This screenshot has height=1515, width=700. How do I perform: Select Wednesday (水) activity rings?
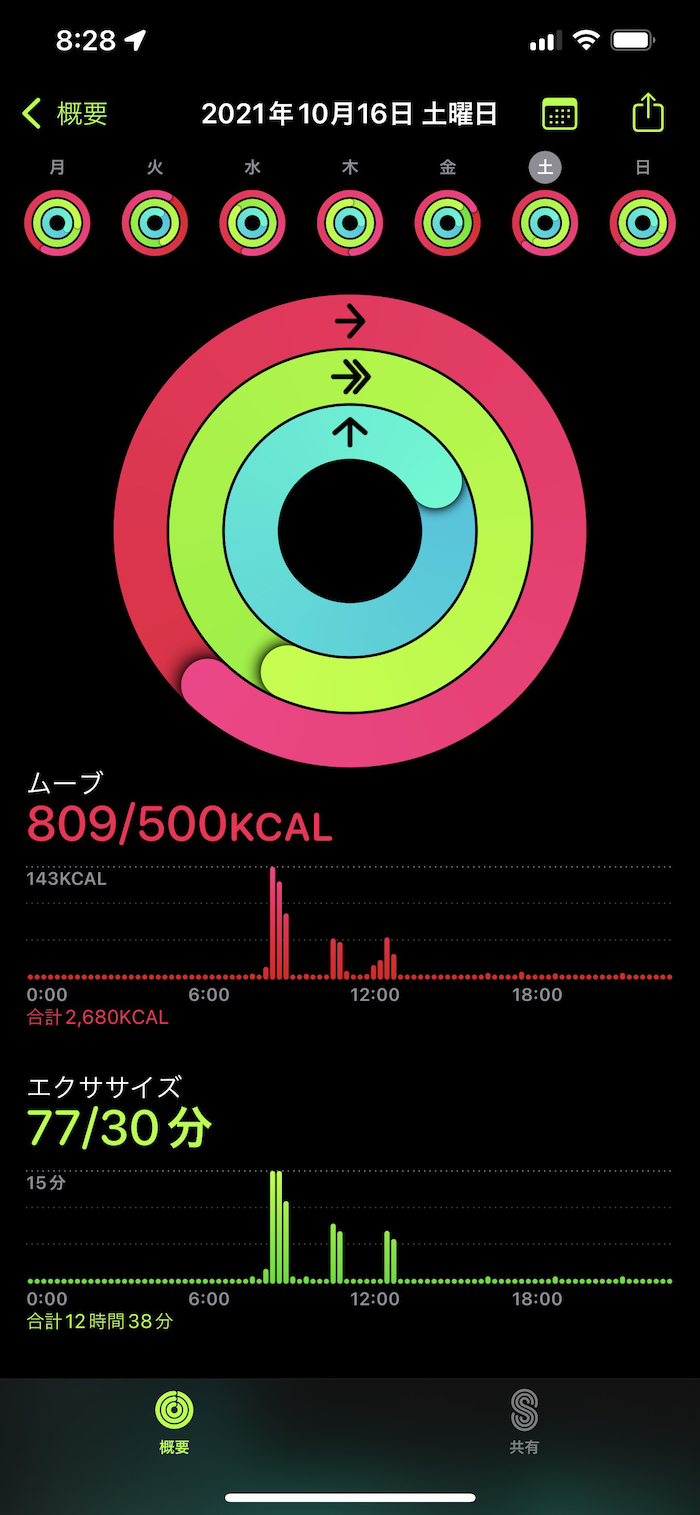tap(253, 222)
